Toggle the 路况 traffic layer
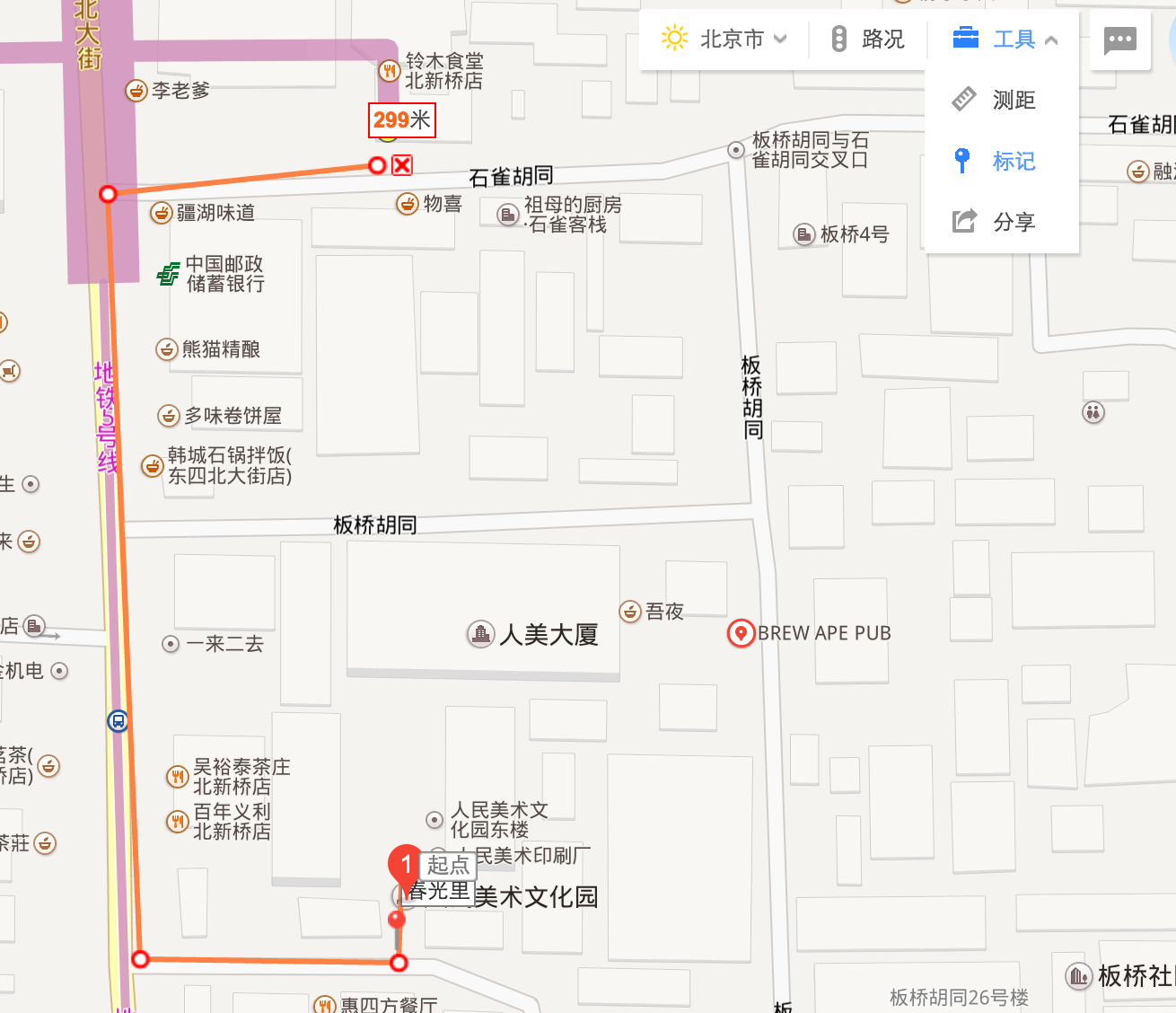The height and width of the screenshot is (1013, 1176). tap(867, 40)
